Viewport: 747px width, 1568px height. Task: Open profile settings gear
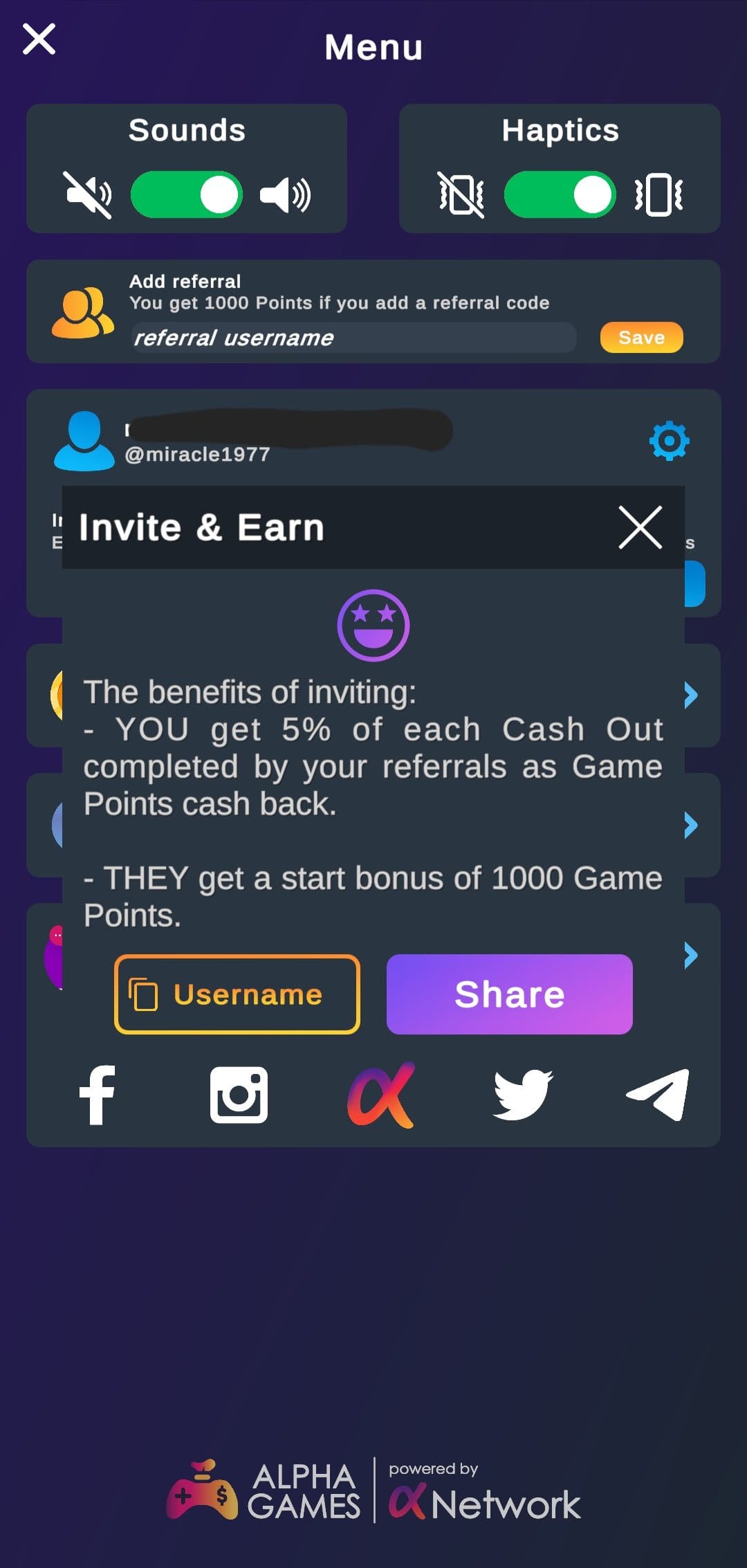669,441
